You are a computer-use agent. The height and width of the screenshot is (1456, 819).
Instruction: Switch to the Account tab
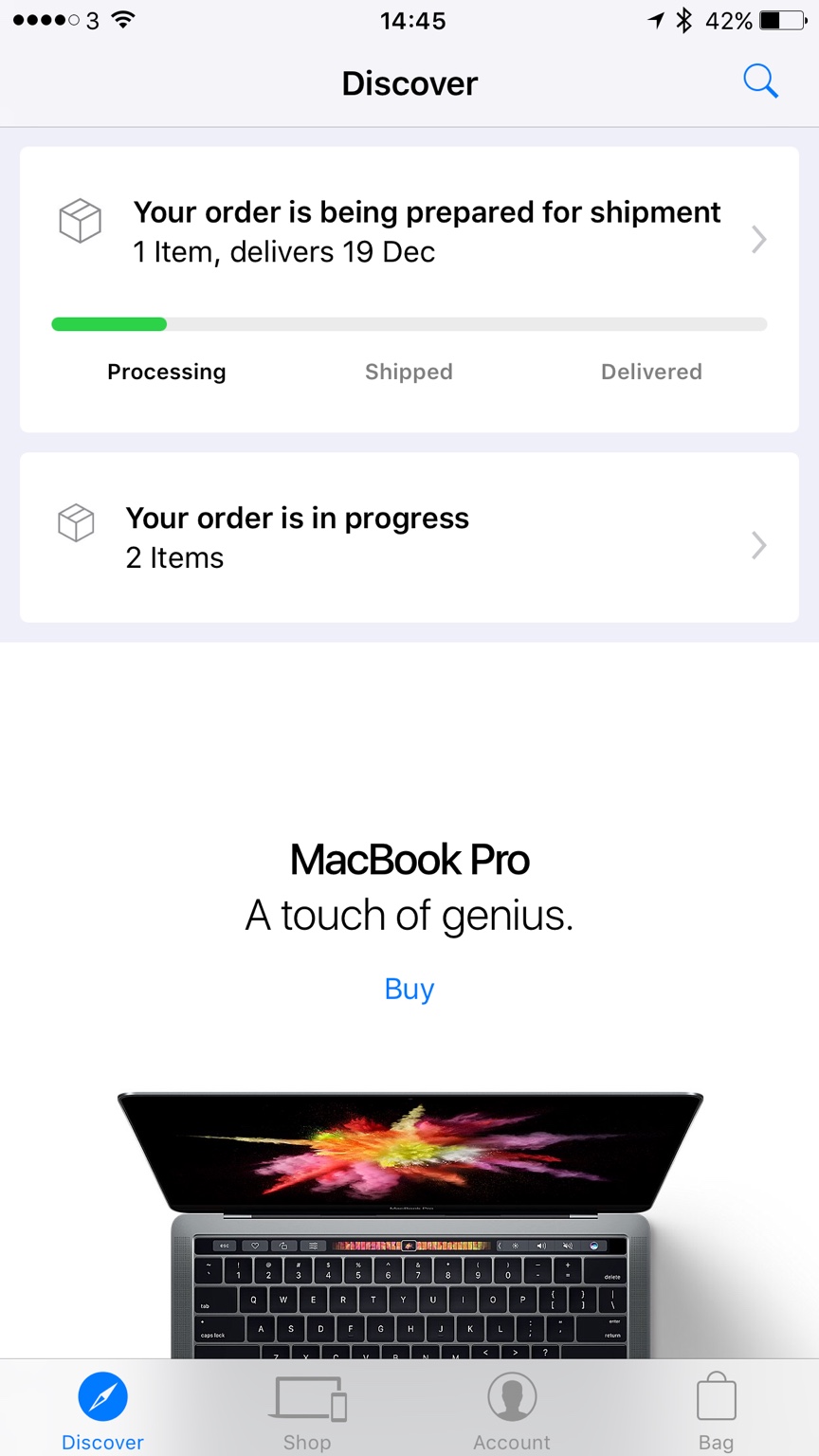[x=512, y=1412]
